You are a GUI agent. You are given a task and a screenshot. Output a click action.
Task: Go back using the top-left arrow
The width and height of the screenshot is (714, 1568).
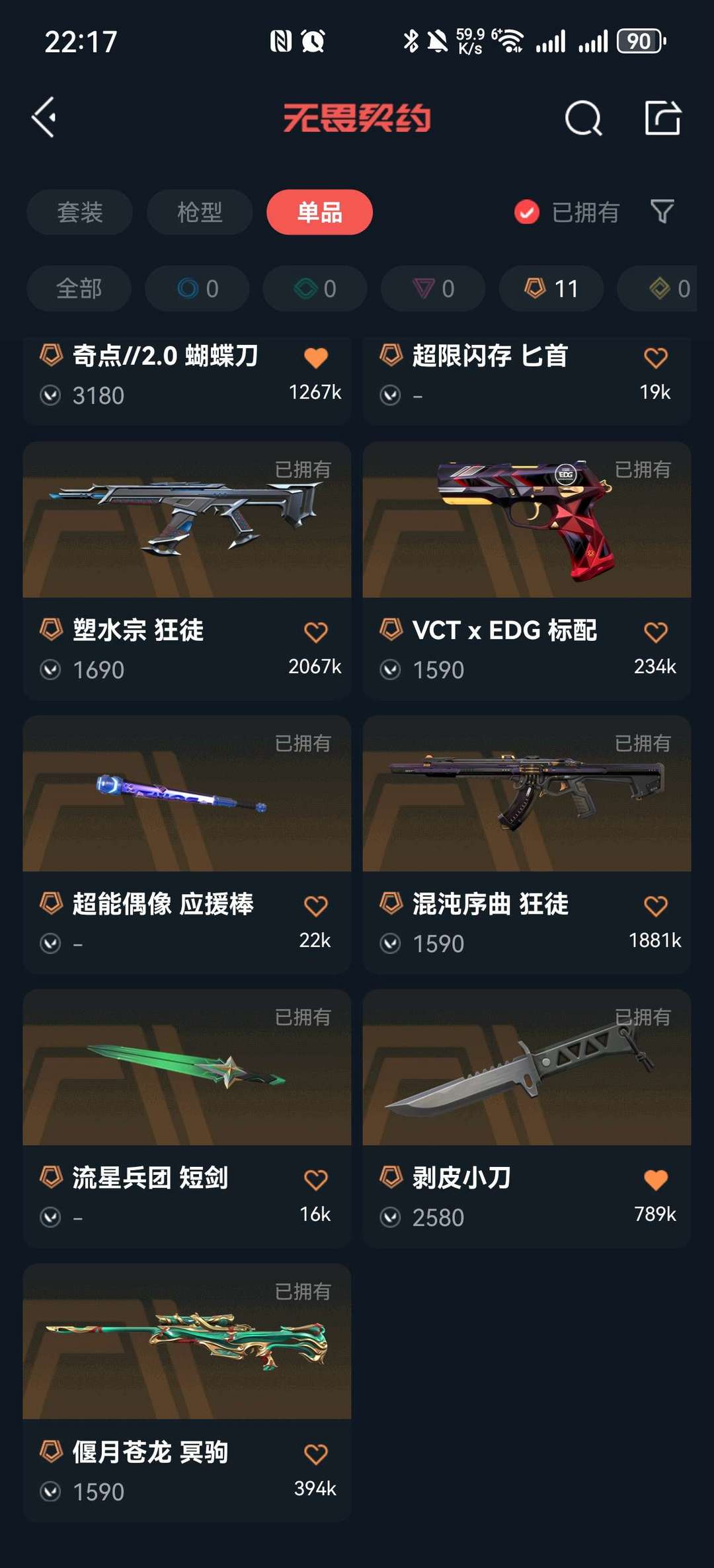point(44,118)
